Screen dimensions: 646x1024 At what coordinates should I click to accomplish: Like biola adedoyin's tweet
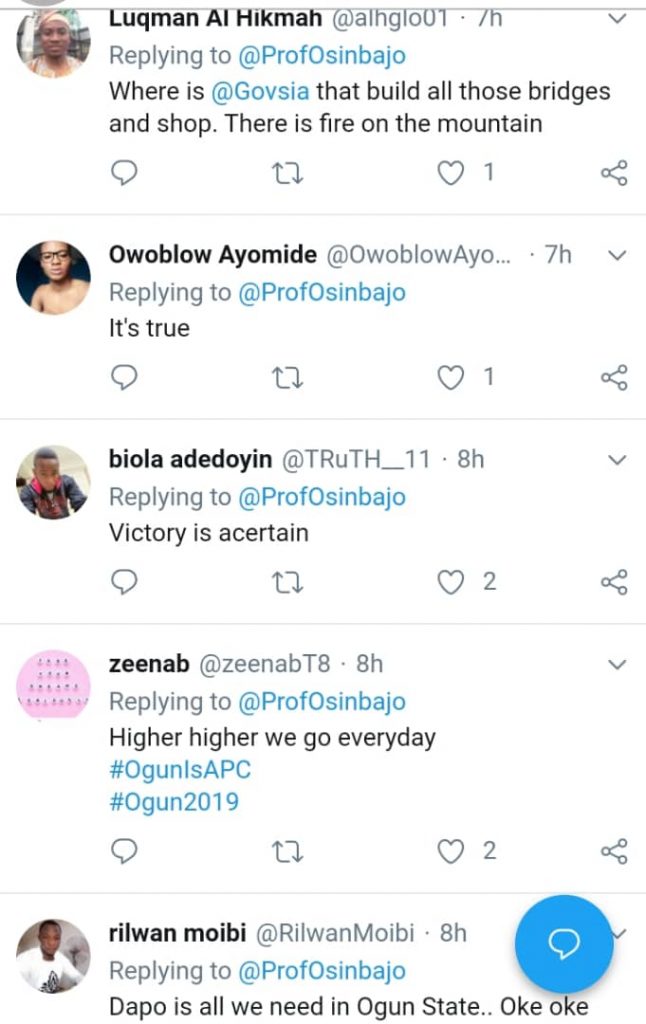tap(453, 581)
